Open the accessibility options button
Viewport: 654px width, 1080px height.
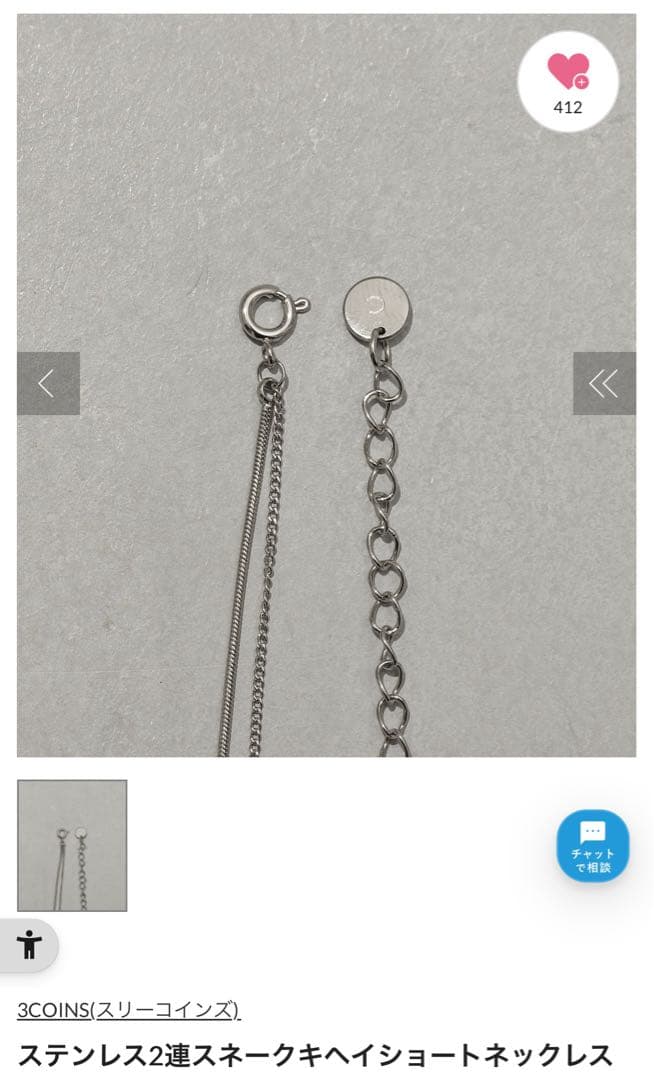coord(29,944)
